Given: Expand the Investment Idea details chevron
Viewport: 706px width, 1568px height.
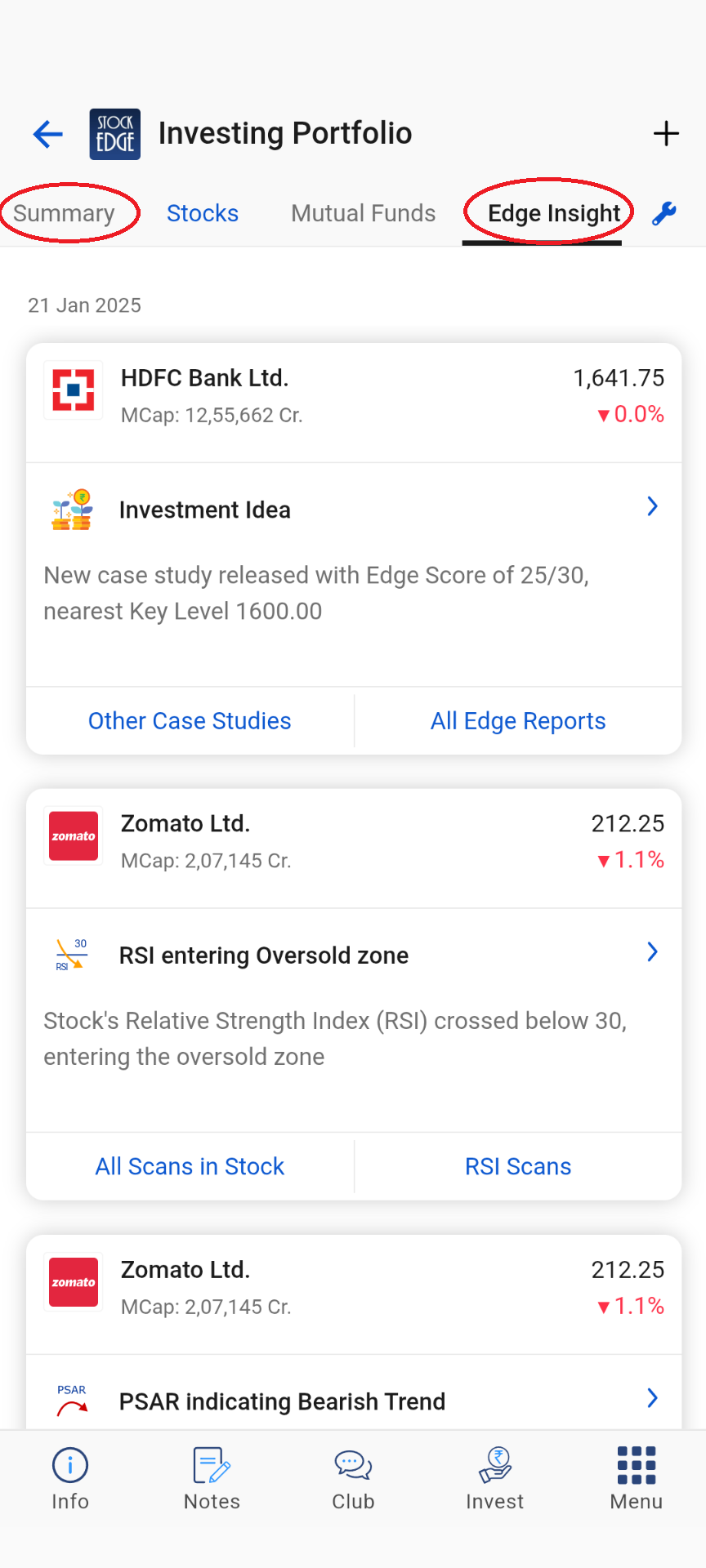Looking at the screenshot, I should (x=652, y=506).
